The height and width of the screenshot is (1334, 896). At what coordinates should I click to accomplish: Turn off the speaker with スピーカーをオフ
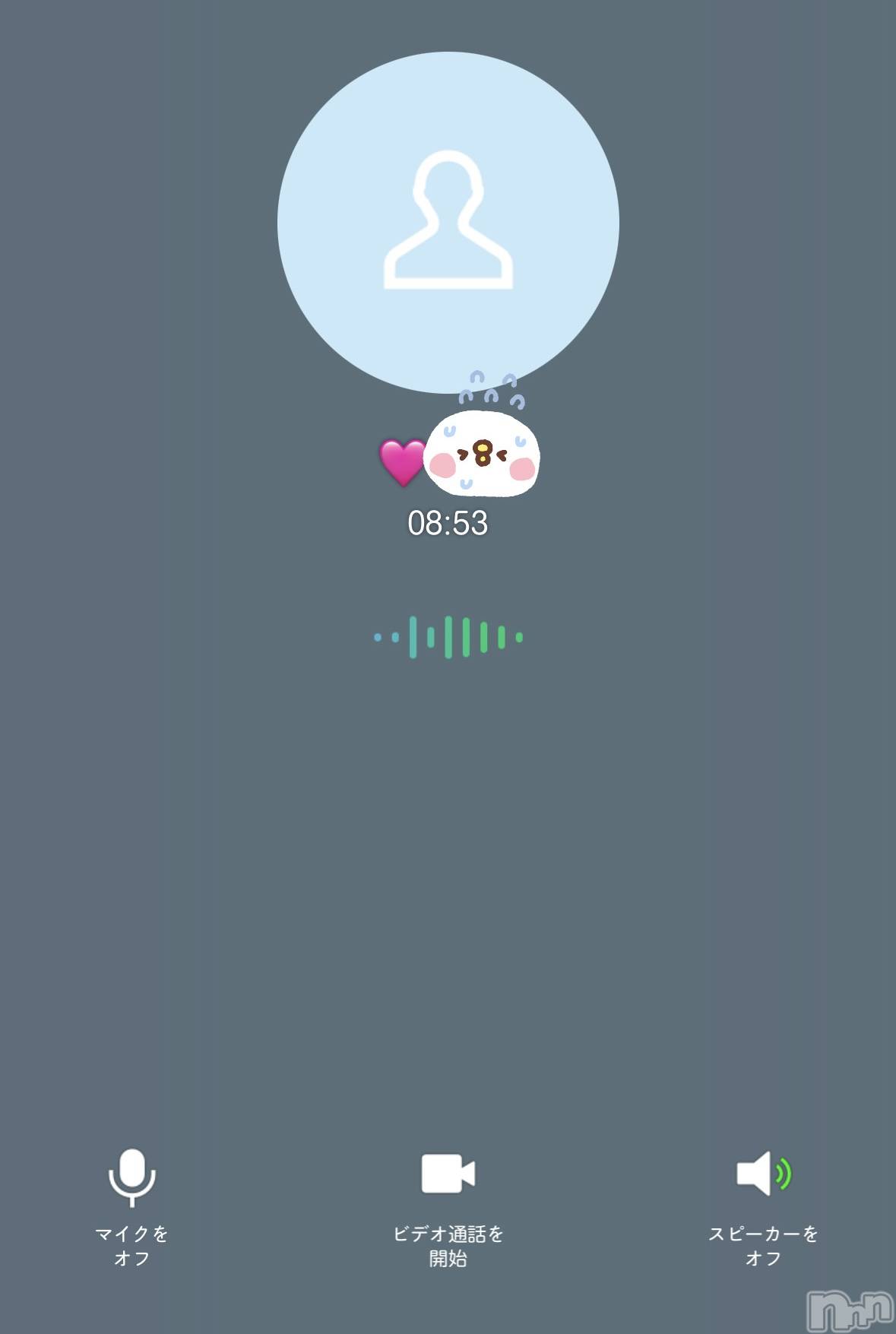(x=763, y=1174)
